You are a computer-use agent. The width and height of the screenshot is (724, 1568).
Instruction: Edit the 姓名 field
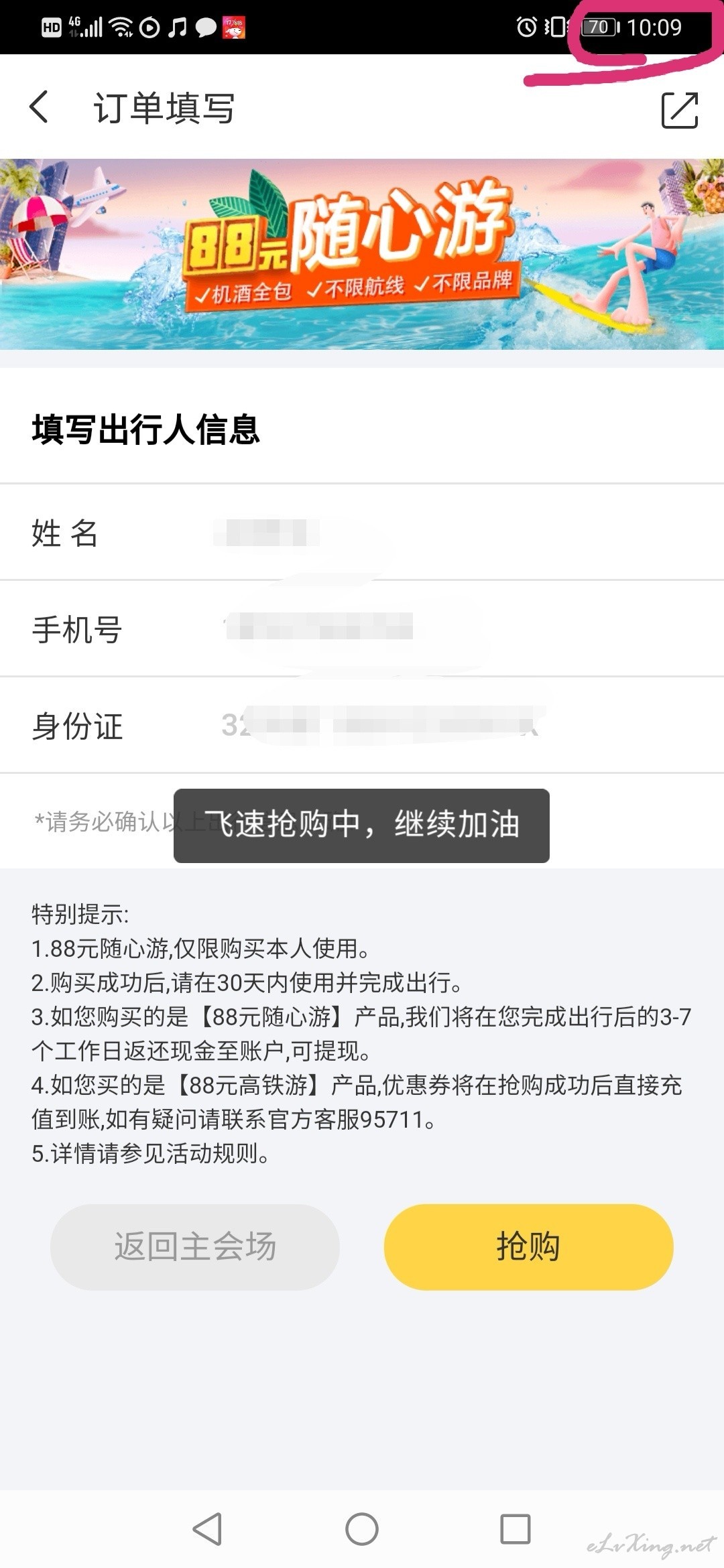point(362,533)
